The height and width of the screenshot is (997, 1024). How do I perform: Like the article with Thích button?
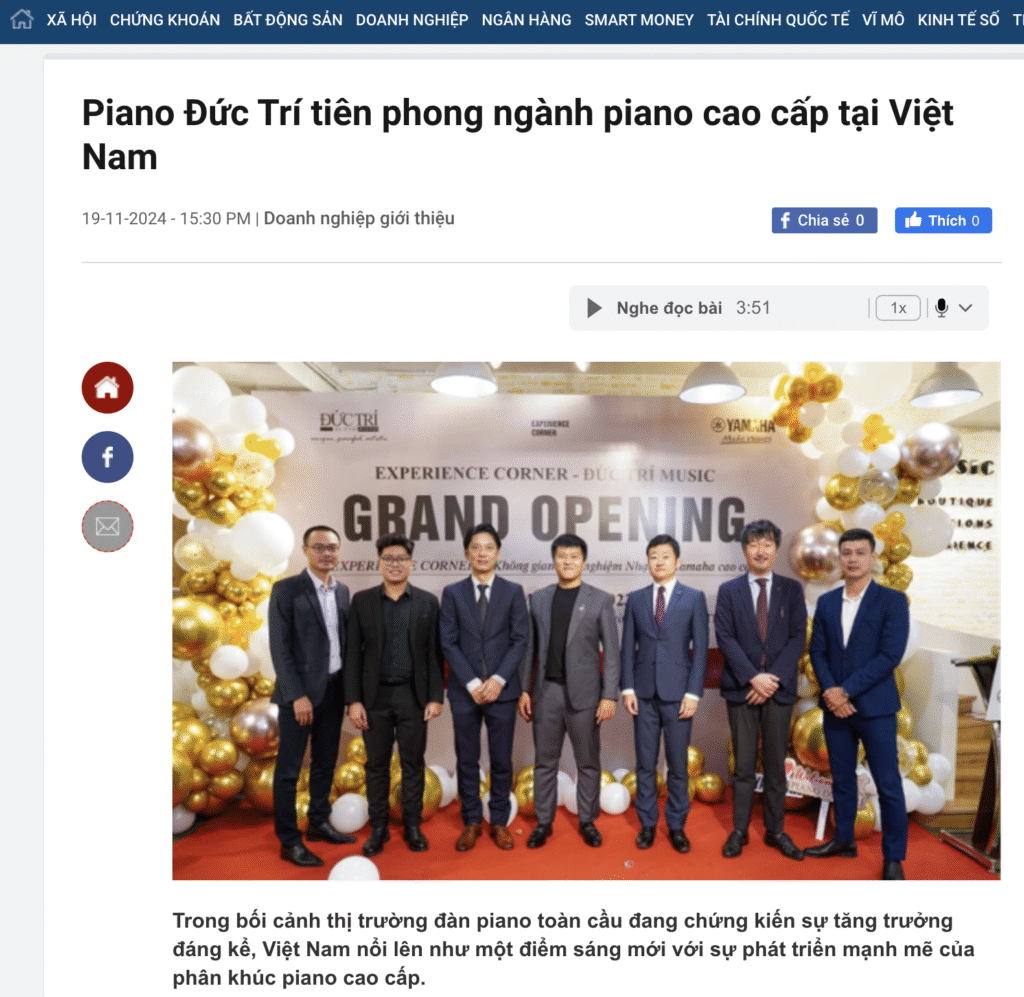coord(943,221)
